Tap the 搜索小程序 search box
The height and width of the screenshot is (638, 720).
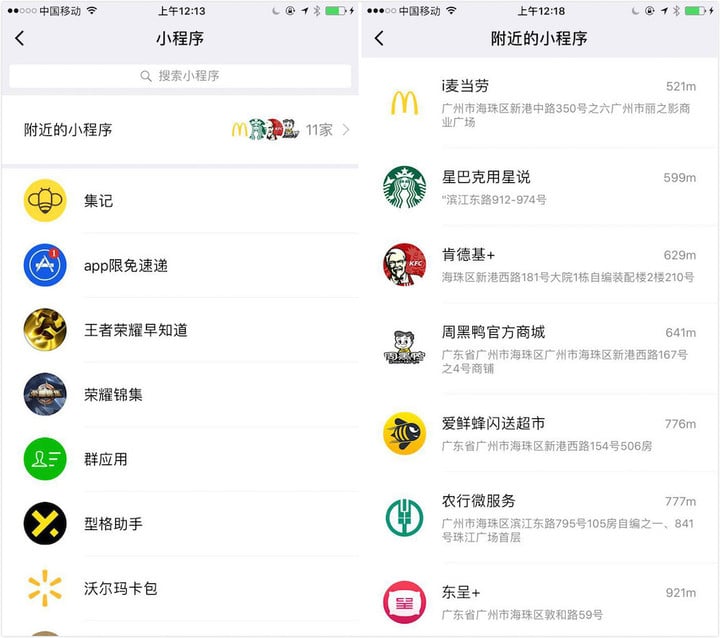[180, 76]
